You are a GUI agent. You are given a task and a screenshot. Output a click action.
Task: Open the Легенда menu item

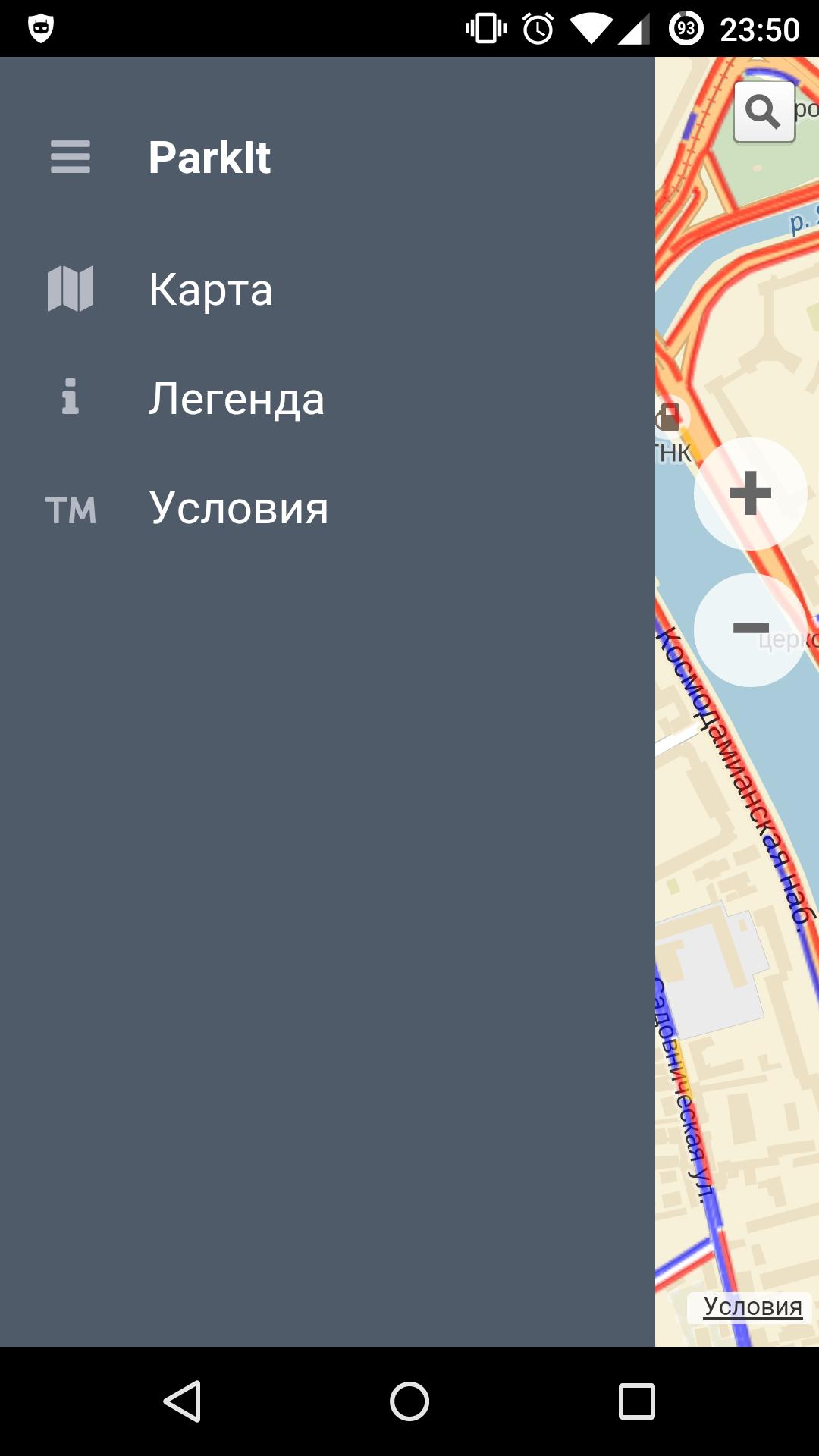click(x=236, y=398)
